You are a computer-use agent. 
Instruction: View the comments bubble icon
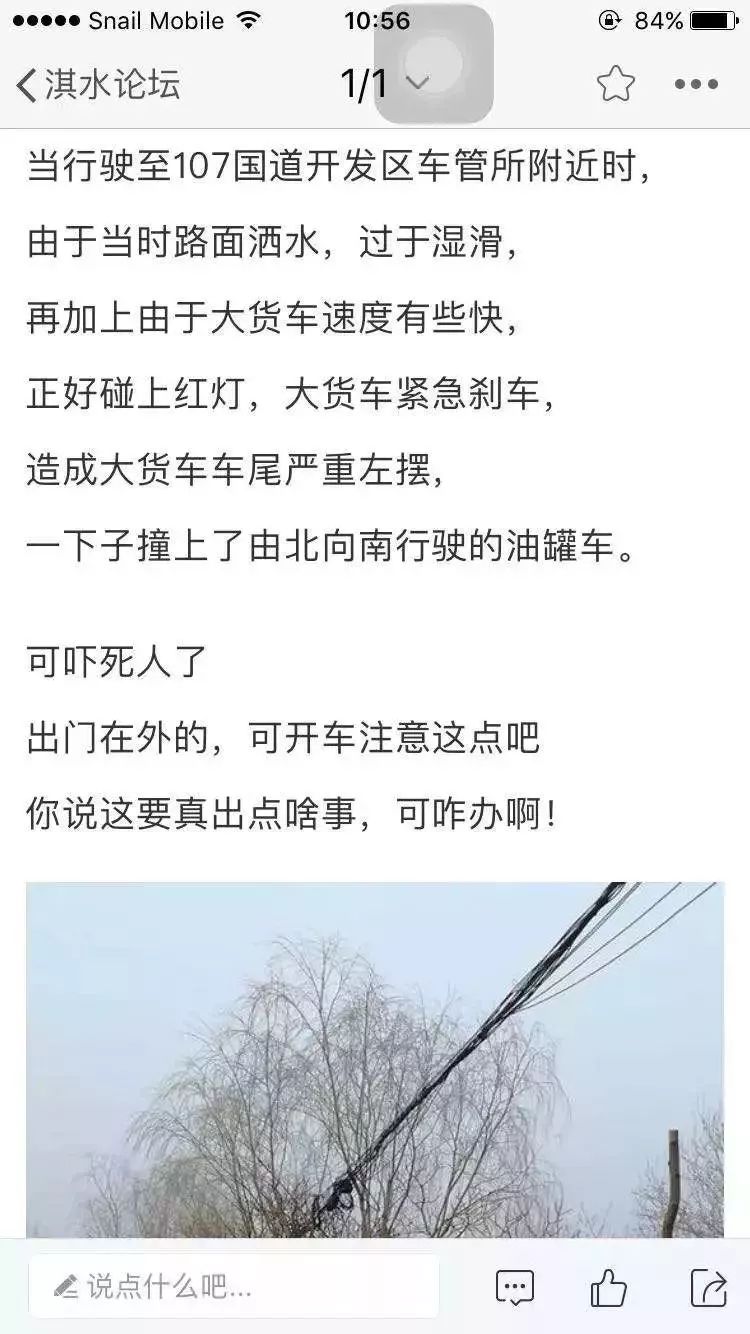515,1287
